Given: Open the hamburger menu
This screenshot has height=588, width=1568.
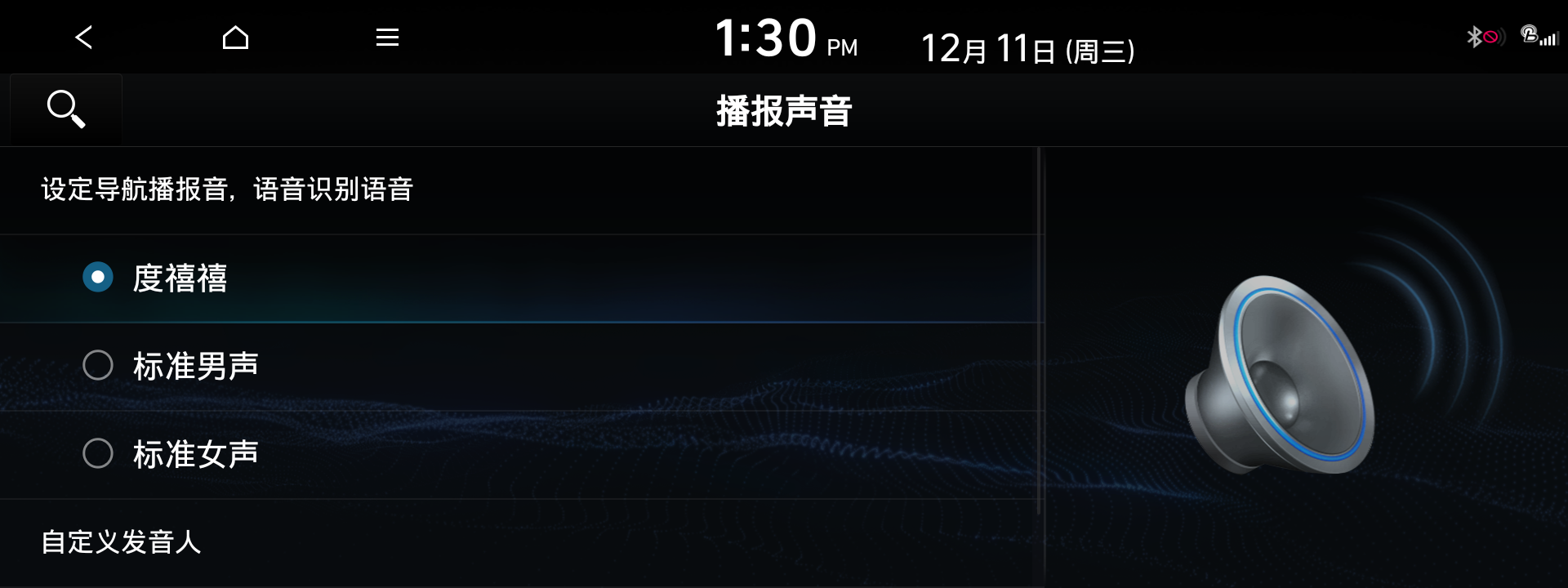Looking at the screenshot, I should pos(387,37).
